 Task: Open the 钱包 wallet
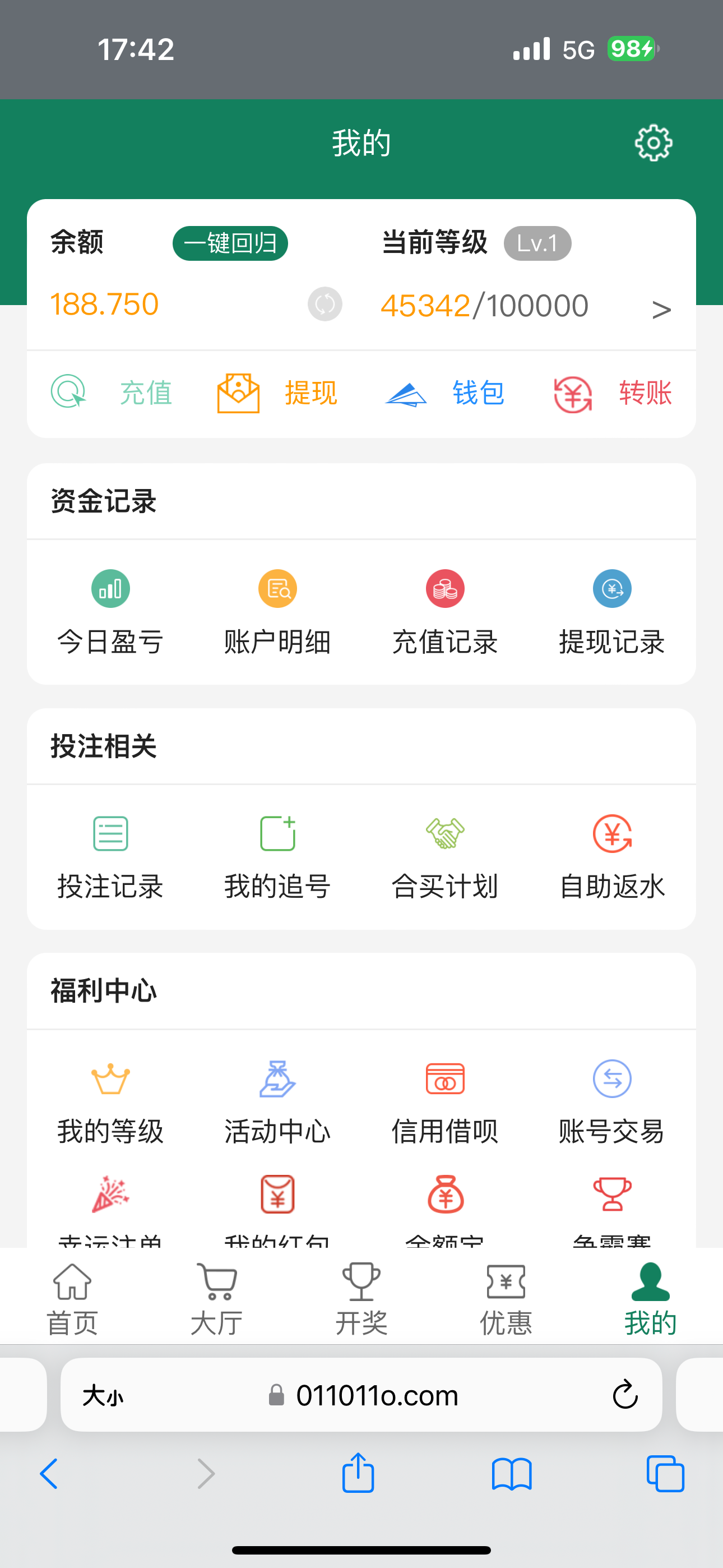pos(445,393)
